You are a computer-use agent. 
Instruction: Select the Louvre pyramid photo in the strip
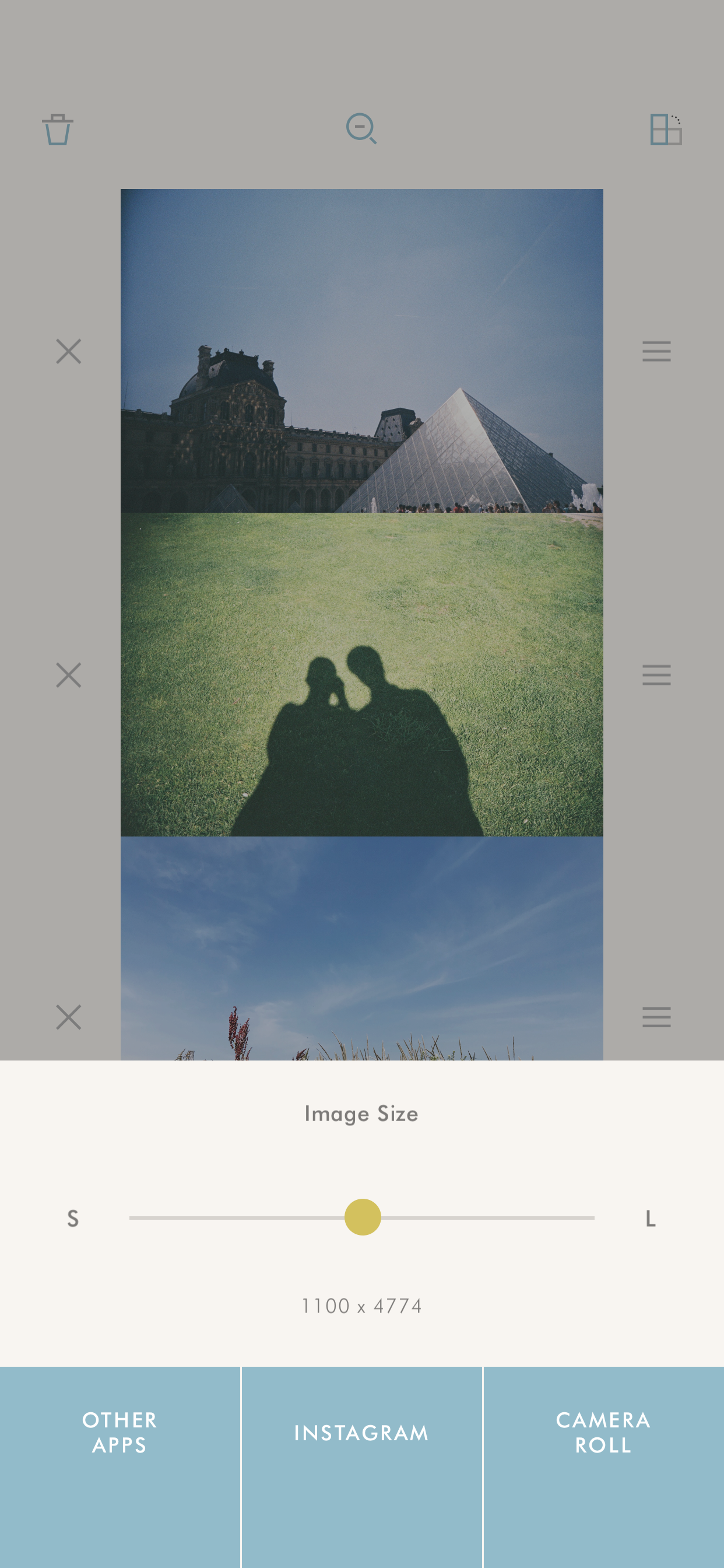coord(361,350)
